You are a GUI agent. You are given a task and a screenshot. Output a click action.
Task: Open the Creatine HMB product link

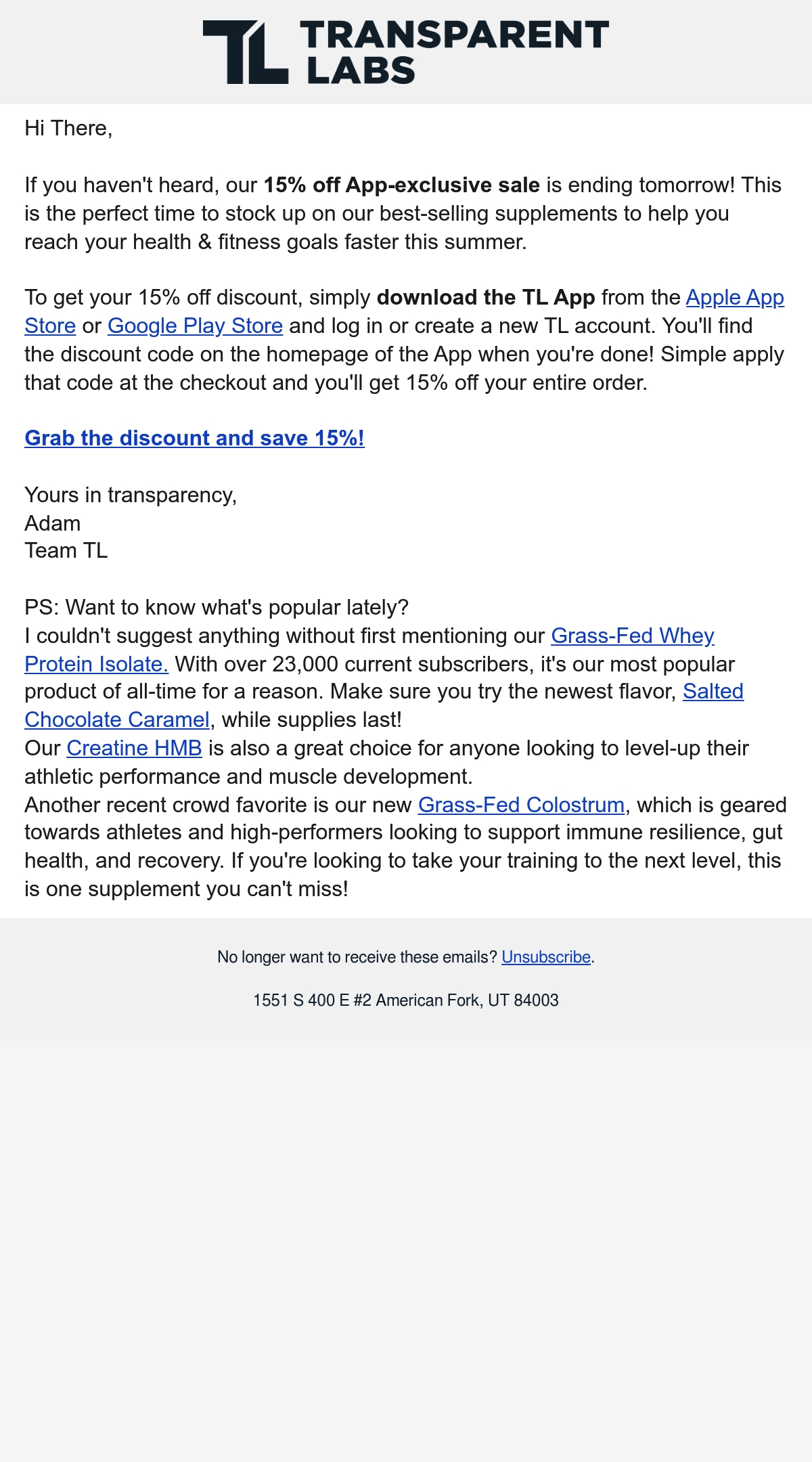click(134, 749)
